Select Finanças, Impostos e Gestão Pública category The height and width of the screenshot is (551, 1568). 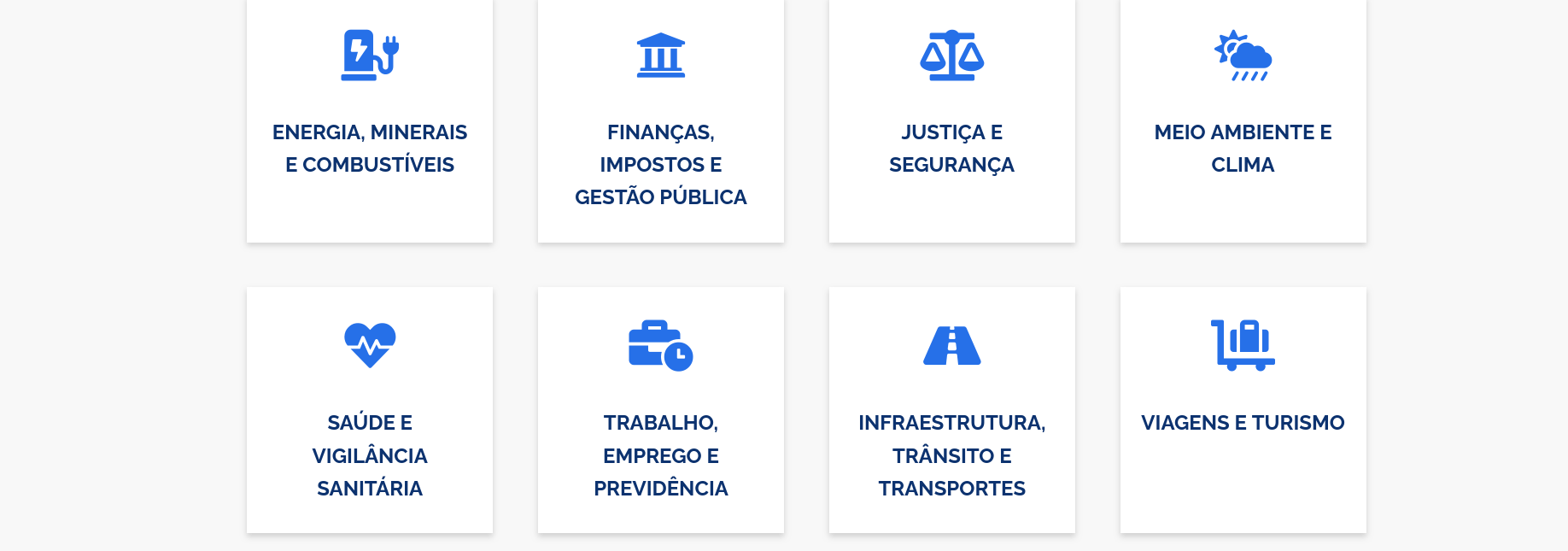pyautogui.click(x=660, y=164)
